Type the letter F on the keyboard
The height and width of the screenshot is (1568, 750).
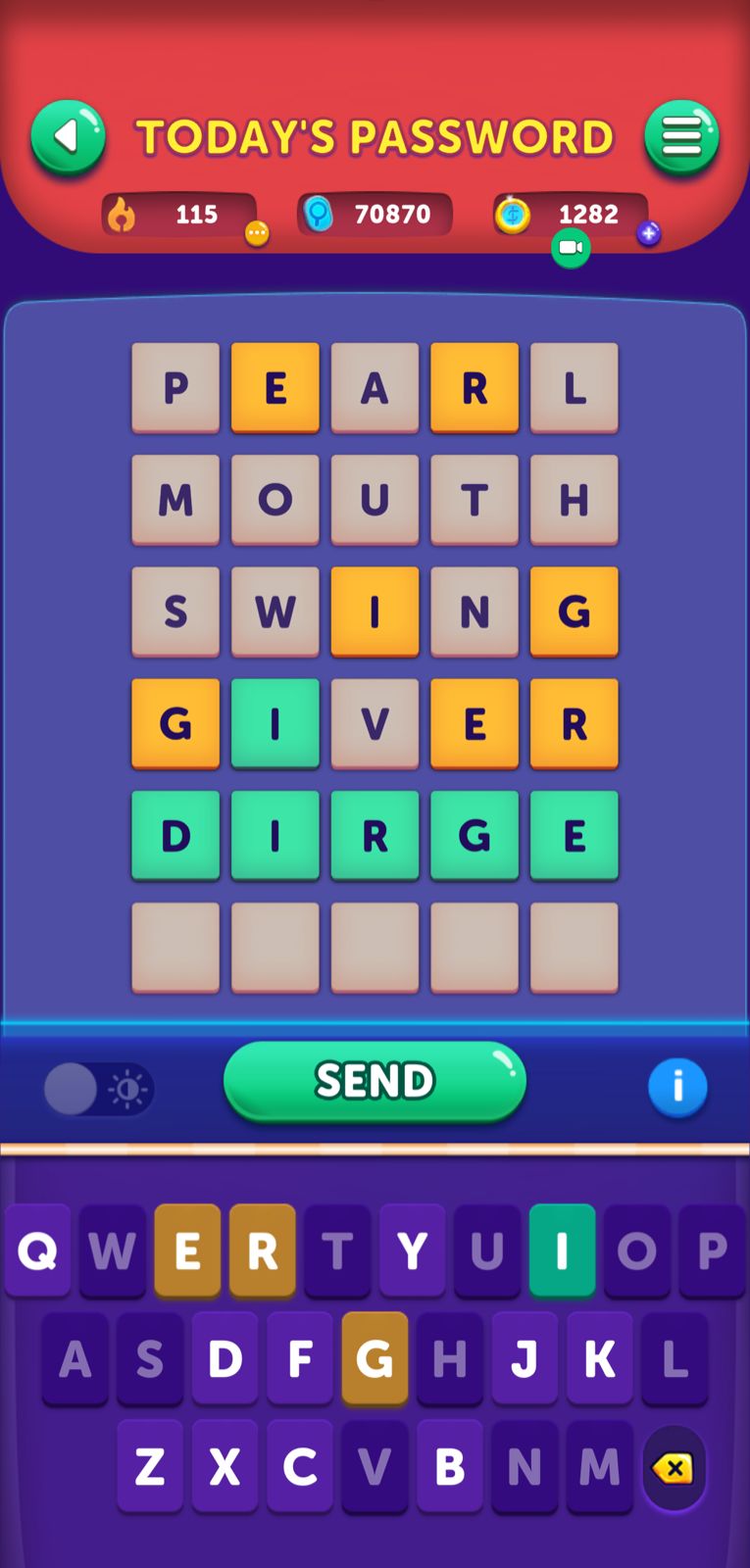coord(300,1359)
